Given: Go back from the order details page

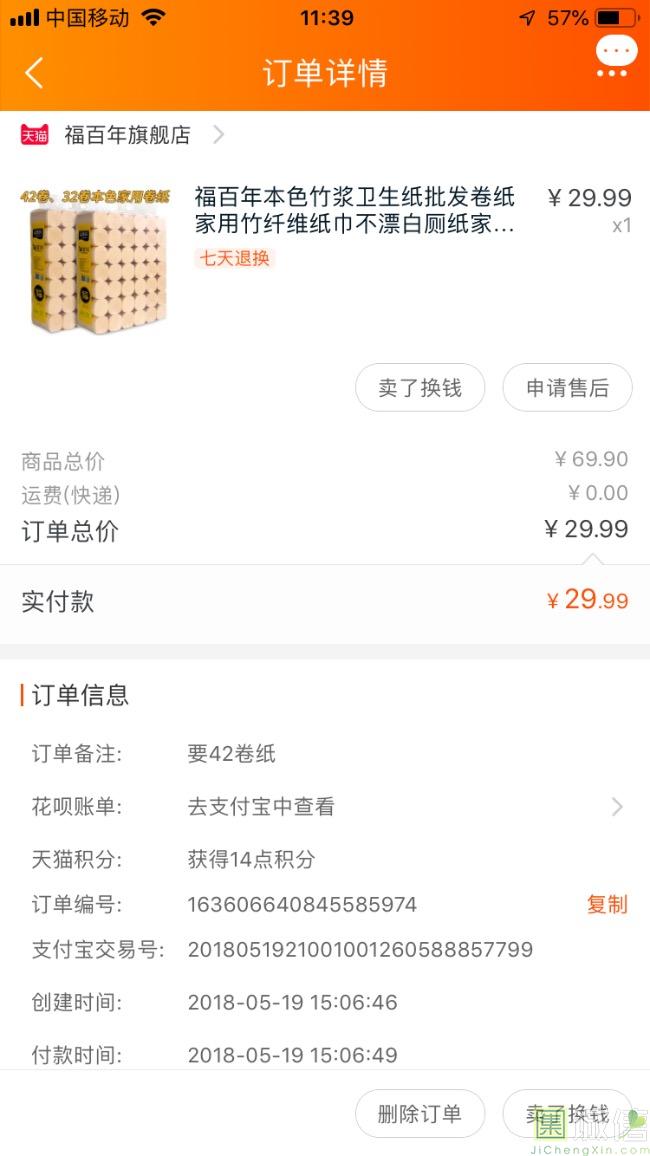Looking at the screenshot, I should tap(34, 73).
